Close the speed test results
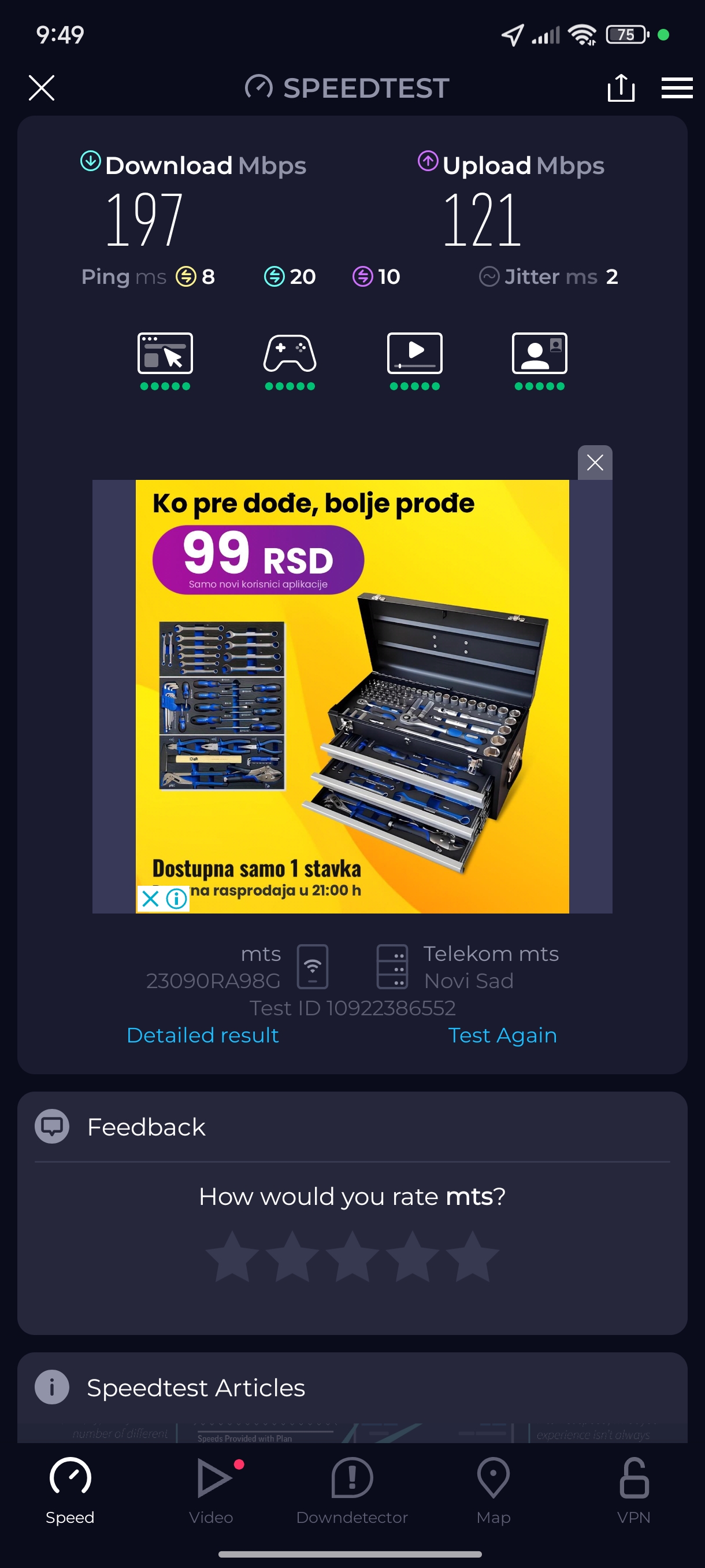705x1568 pixels. point(42,88)
